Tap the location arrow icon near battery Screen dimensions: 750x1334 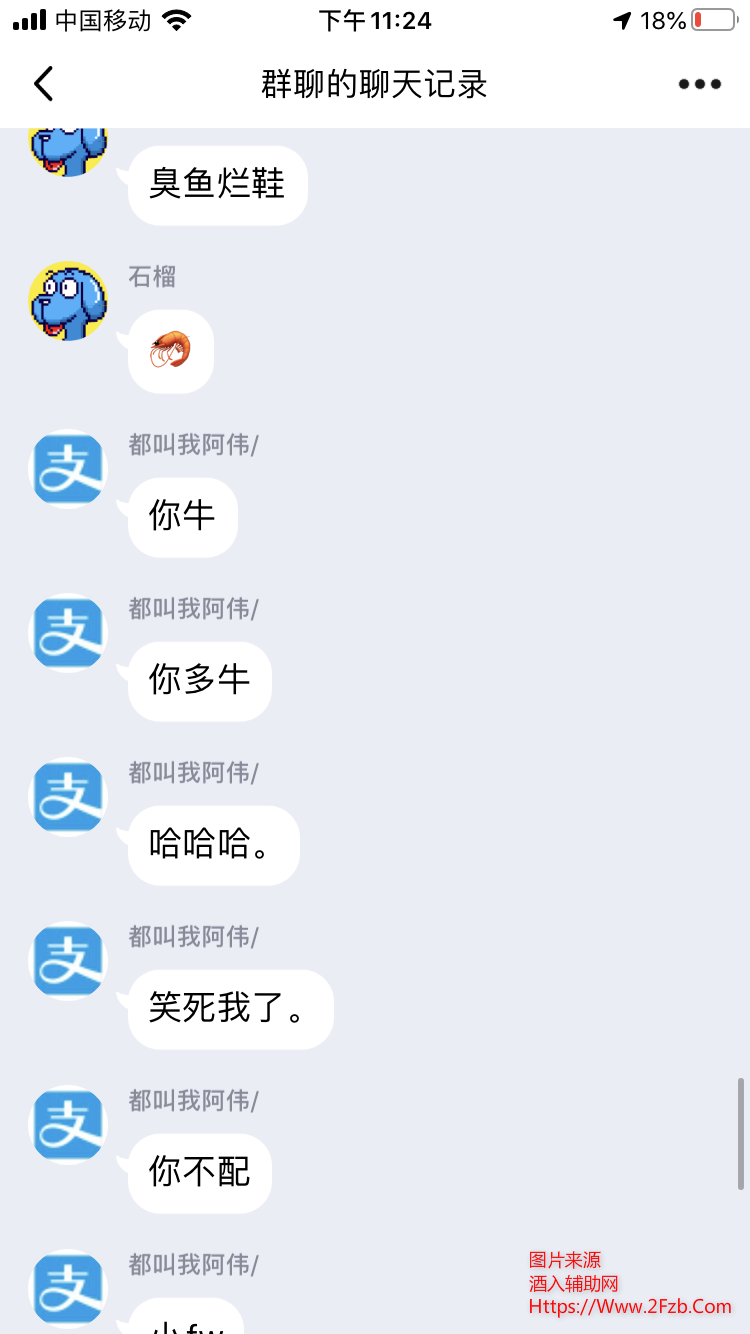[624, 19]
